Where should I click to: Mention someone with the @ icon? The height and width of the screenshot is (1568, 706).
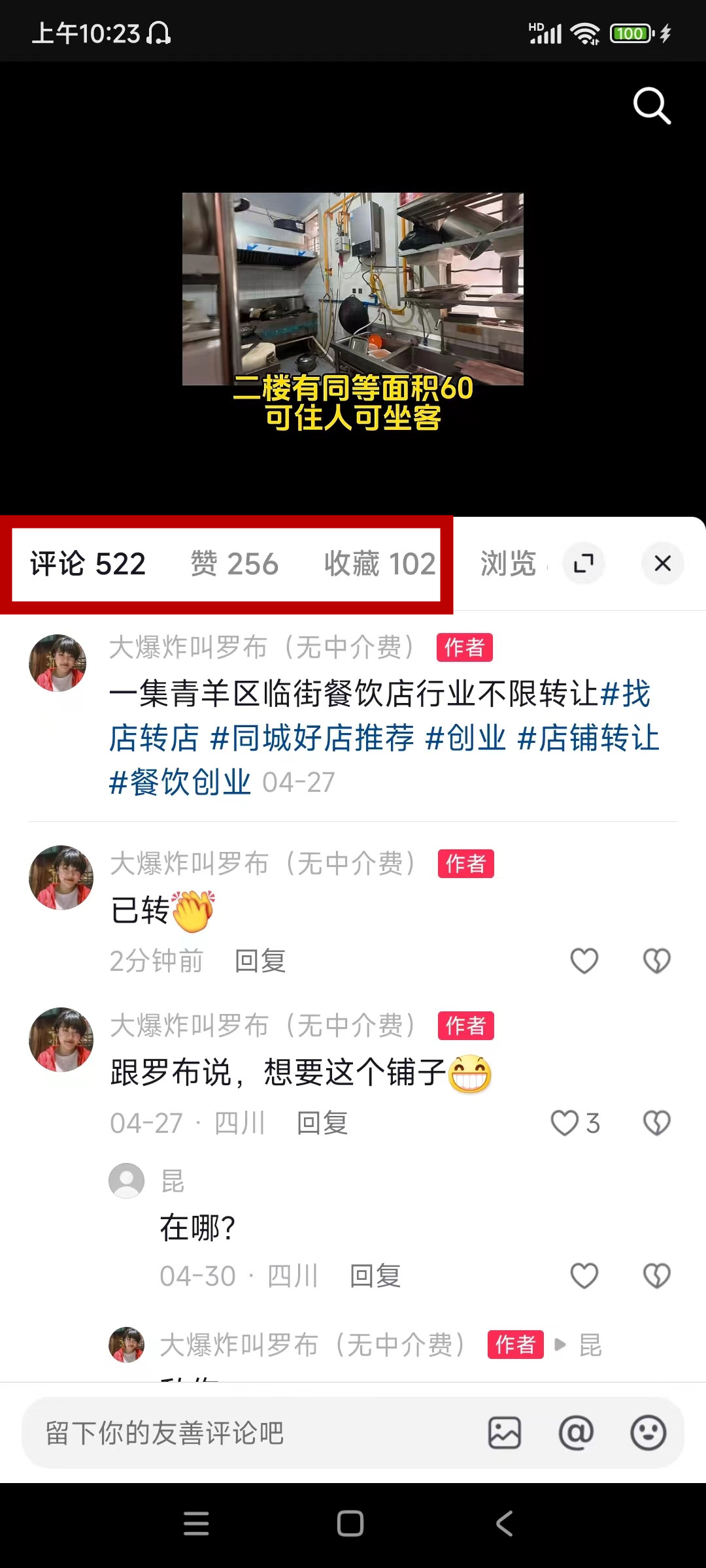(x=576, y=1433)
